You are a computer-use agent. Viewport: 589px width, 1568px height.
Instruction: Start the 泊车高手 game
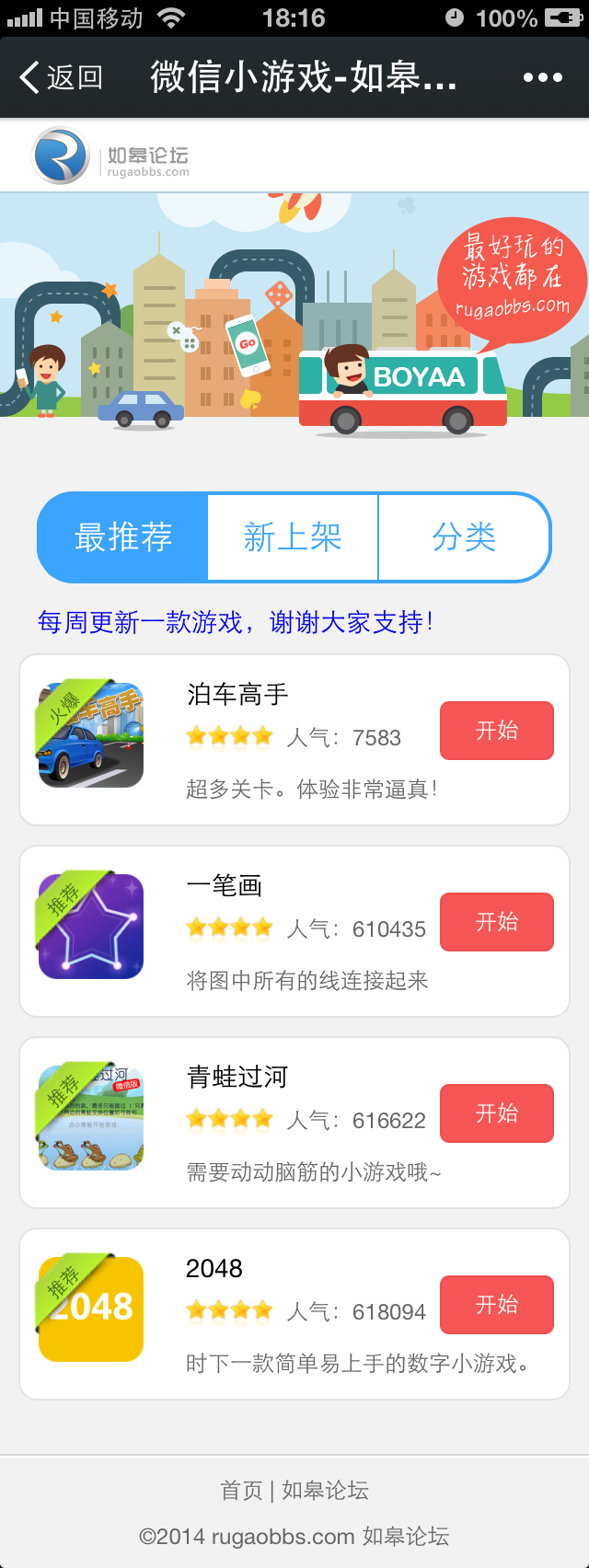coord(497,731)
